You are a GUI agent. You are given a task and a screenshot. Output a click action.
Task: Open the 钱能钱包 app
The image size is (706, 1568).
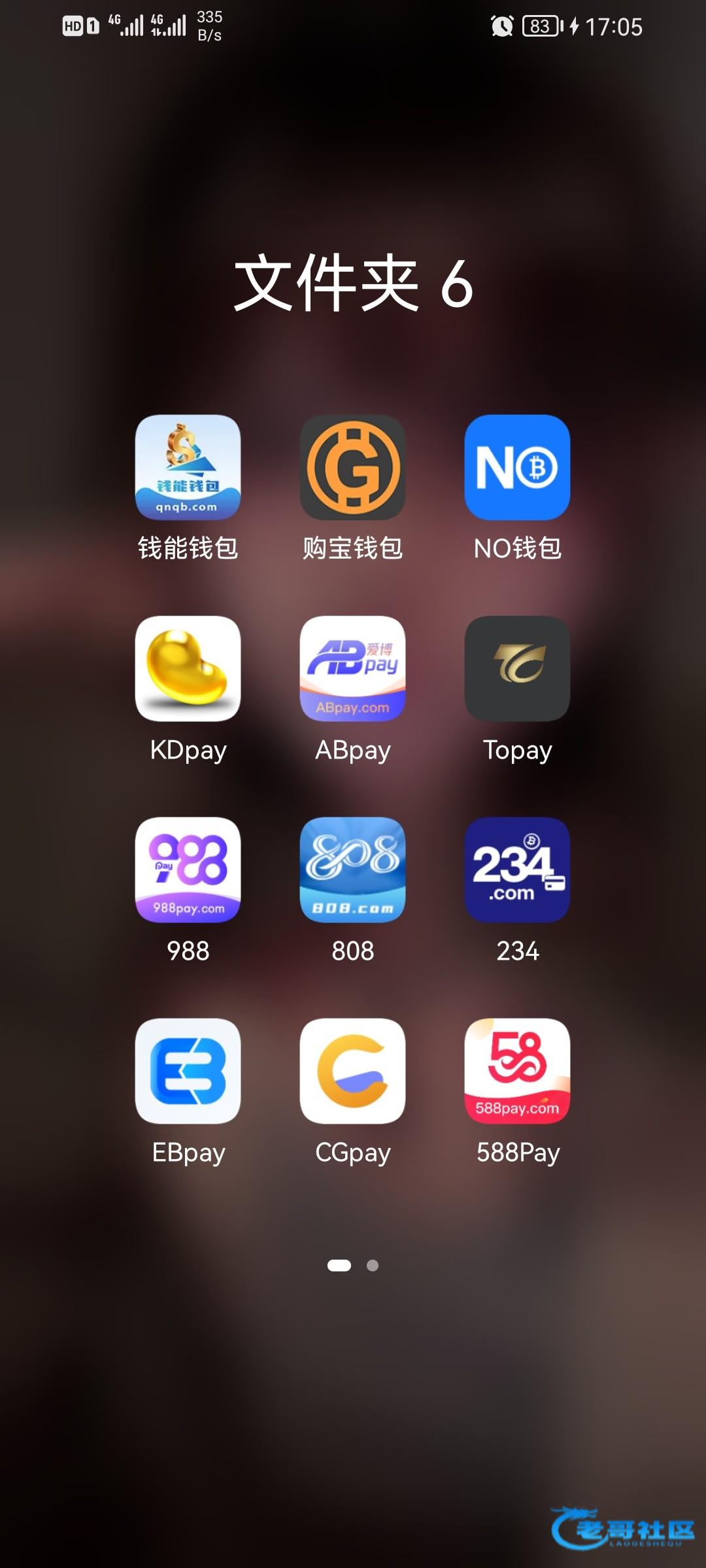click(x=188, y=467)
